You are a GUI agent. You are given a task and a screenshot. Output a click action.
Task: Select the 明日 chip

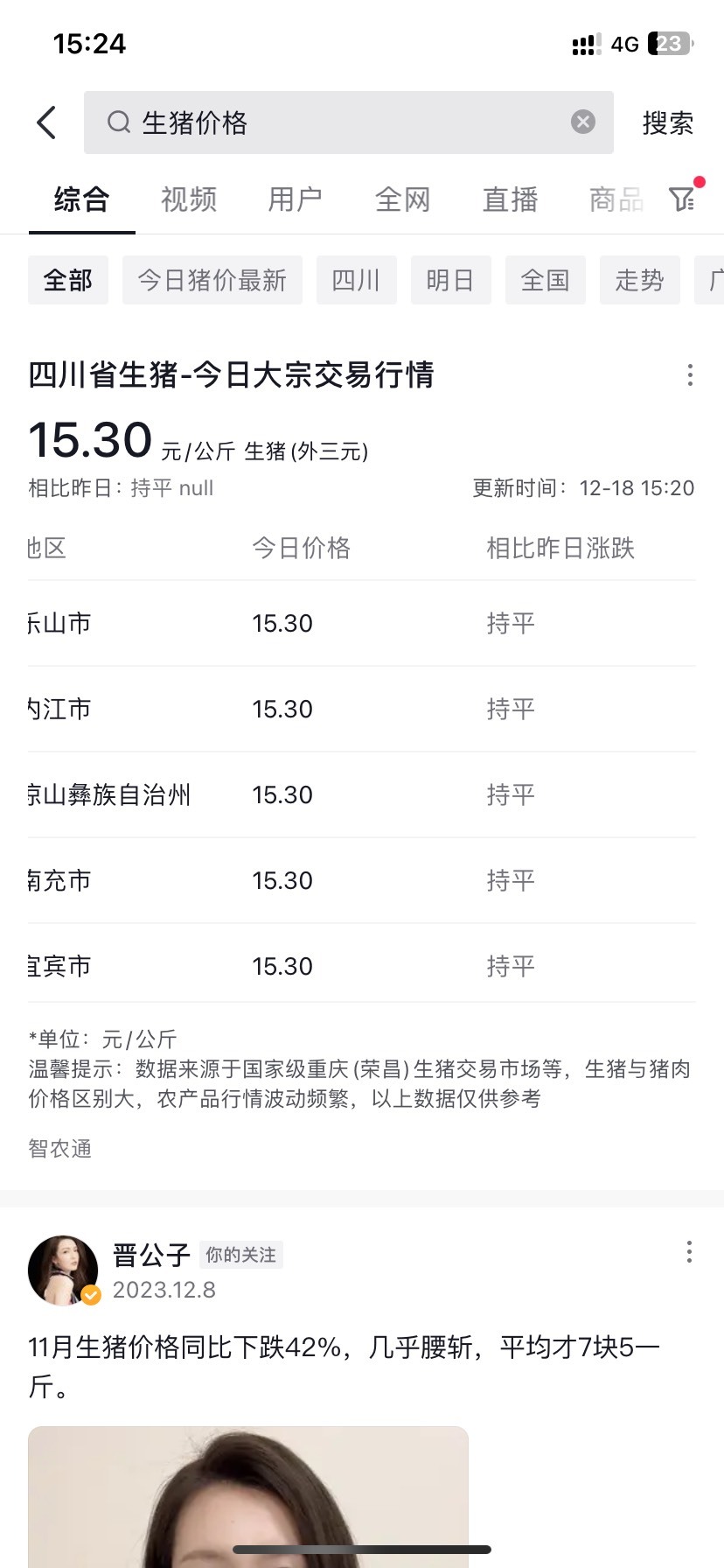[451, 280]
